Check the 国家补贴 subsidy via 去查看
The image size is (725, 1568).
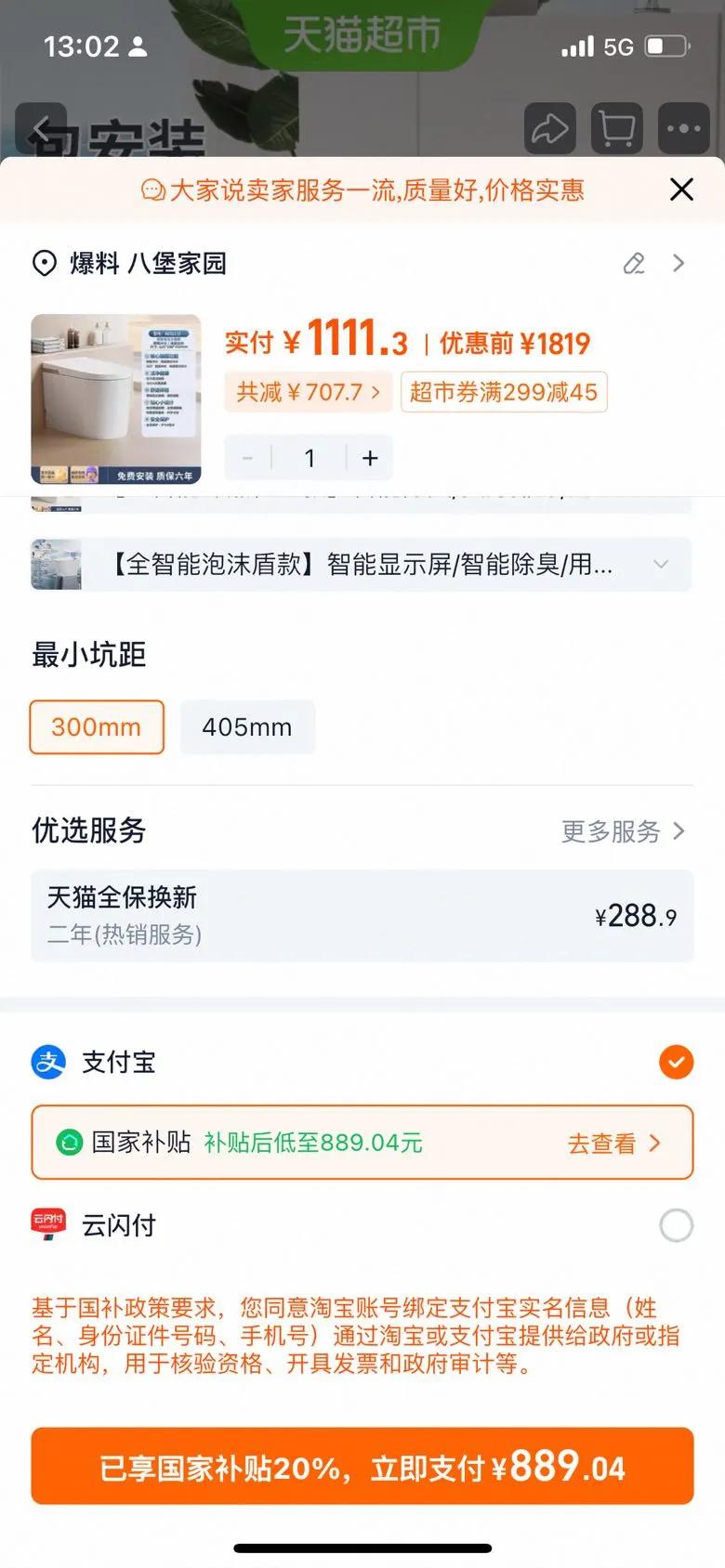(x=613, y=1143)
